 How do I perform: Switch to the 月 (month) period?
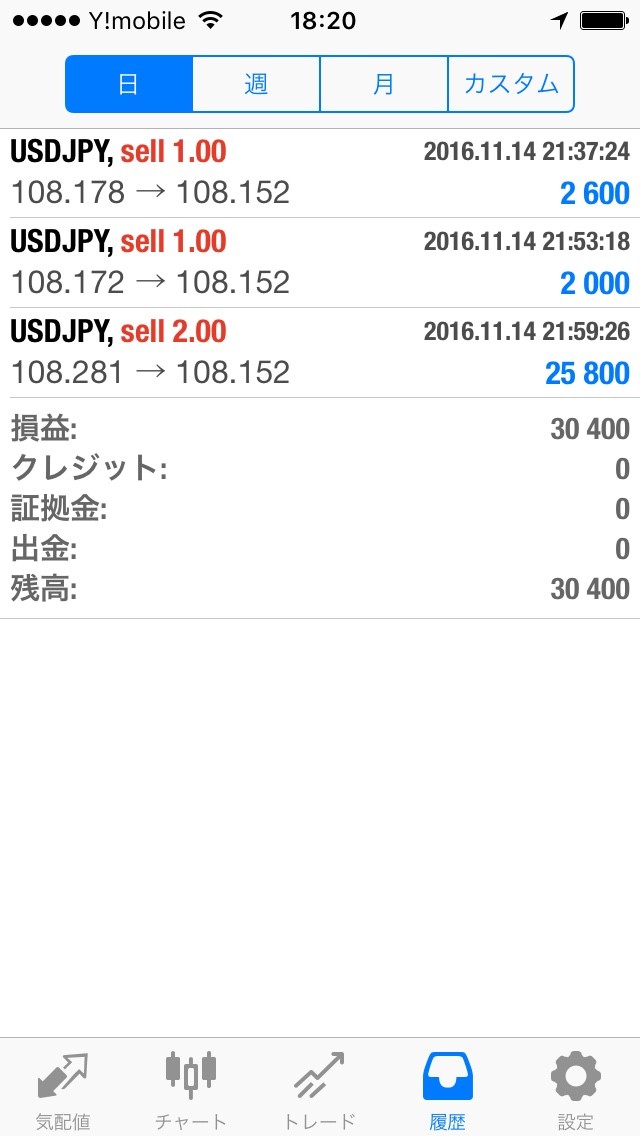[384, 84]
